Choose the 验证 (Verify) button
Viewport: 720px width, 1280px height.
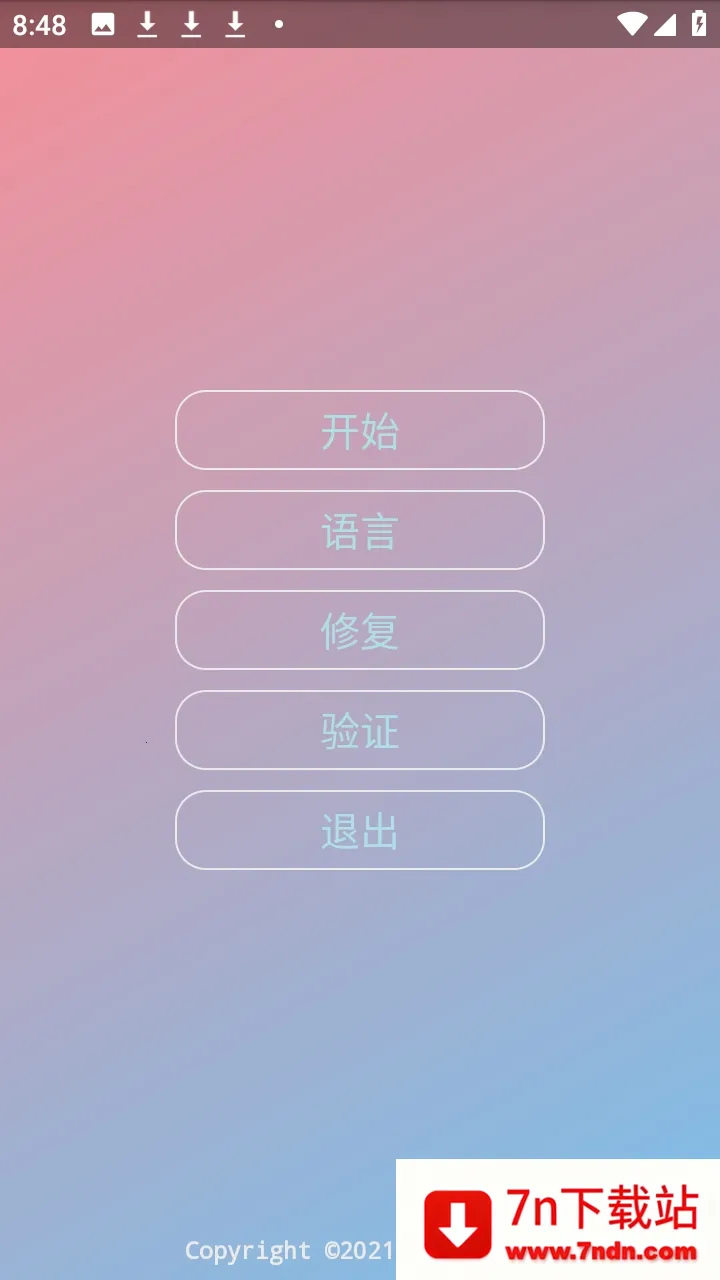(360, 730)
